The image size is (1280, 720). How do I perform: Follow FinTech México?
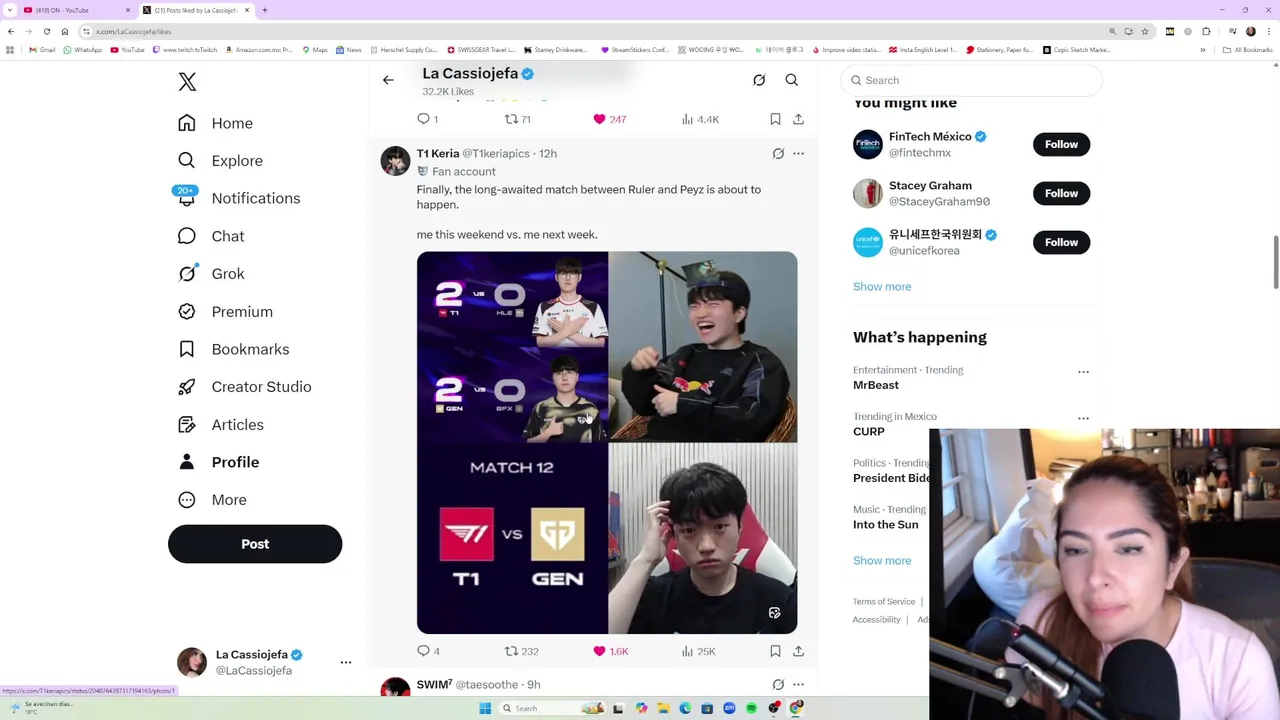1061,144
